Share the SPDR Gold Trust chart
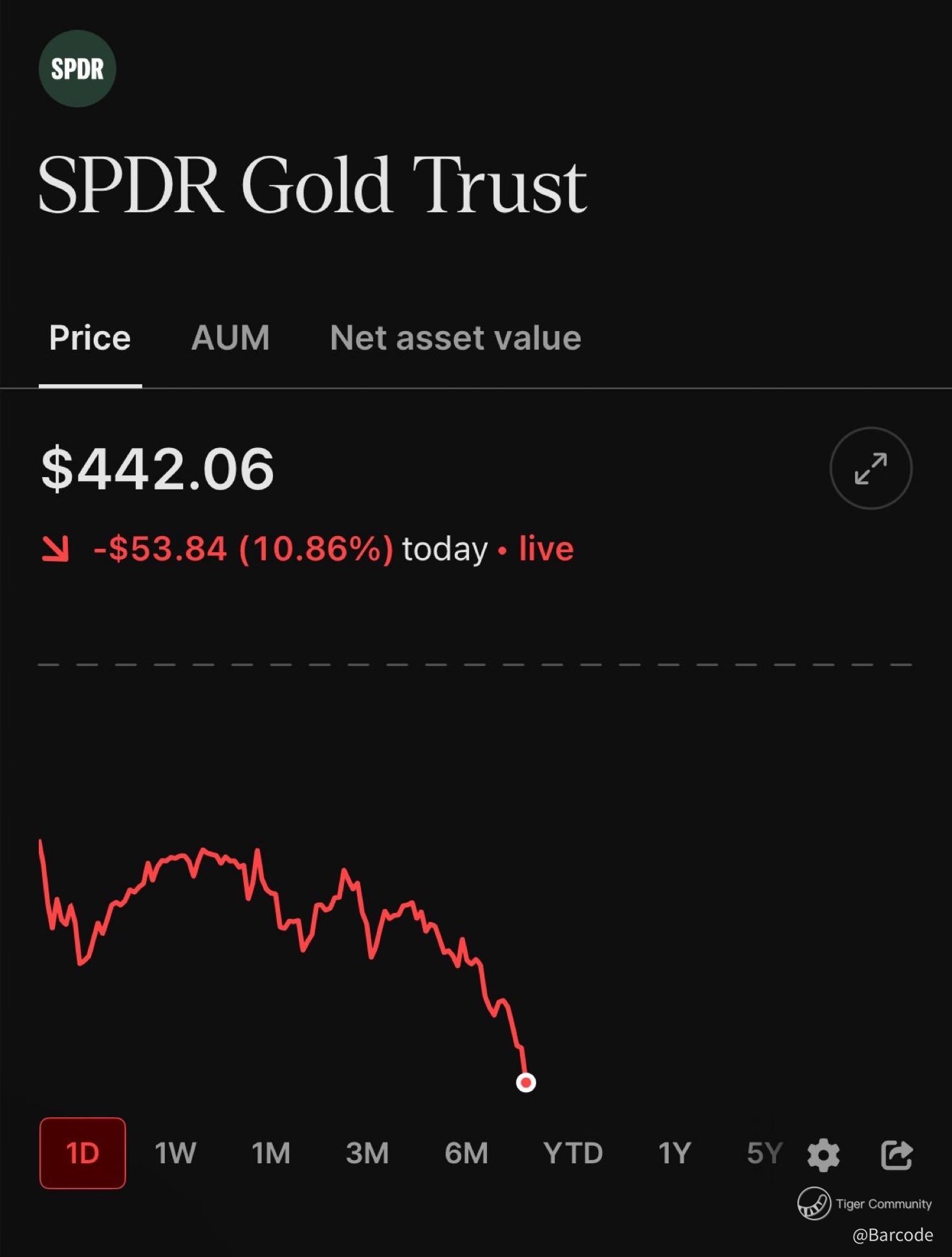952x1257 pixels. click(x=896, y=1154)
